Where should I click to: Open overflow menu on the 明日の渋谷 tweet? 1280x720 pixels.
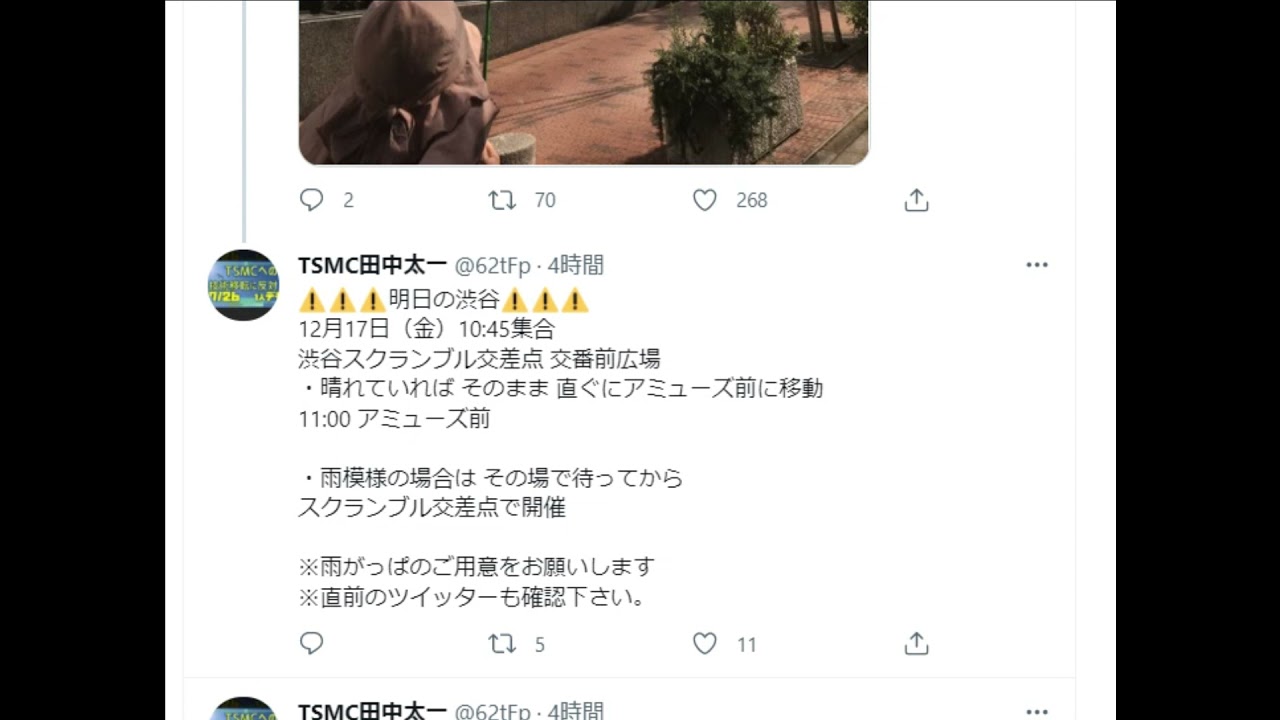pyautogui.click(x=1037, y=265)
